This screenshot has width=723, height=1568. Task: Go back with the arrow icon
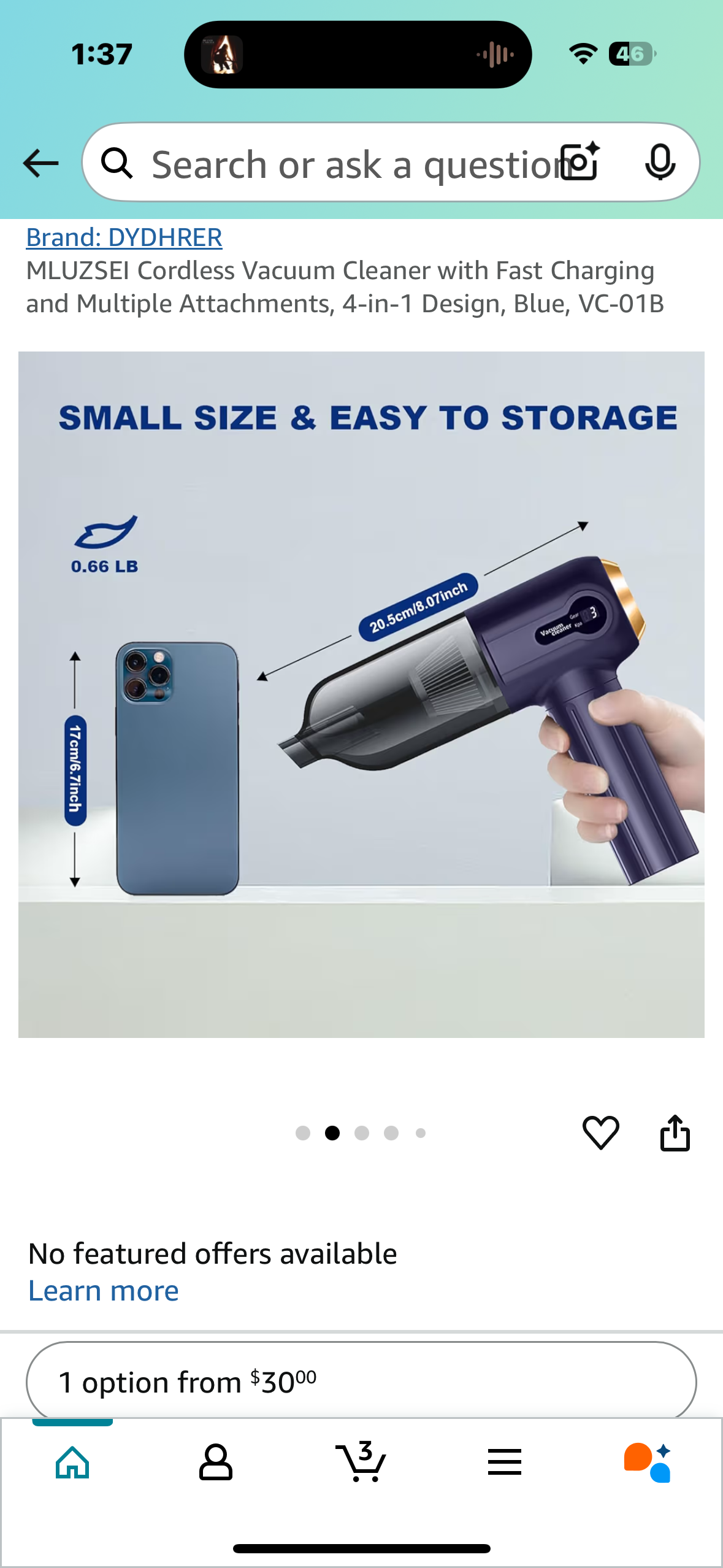(40, 164)
